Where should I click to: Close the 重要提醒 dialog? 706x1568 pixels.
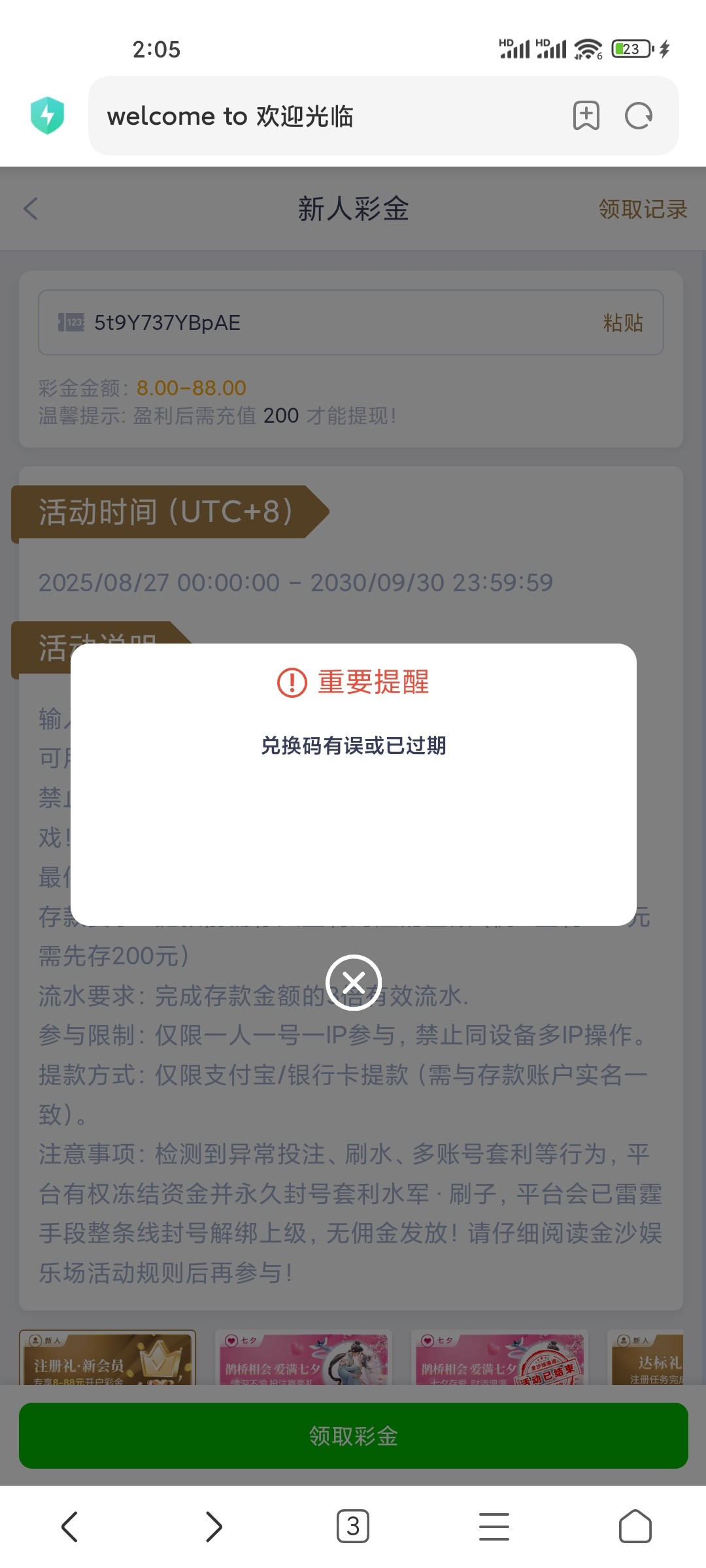pyautogui.click(x=354, y=983)
